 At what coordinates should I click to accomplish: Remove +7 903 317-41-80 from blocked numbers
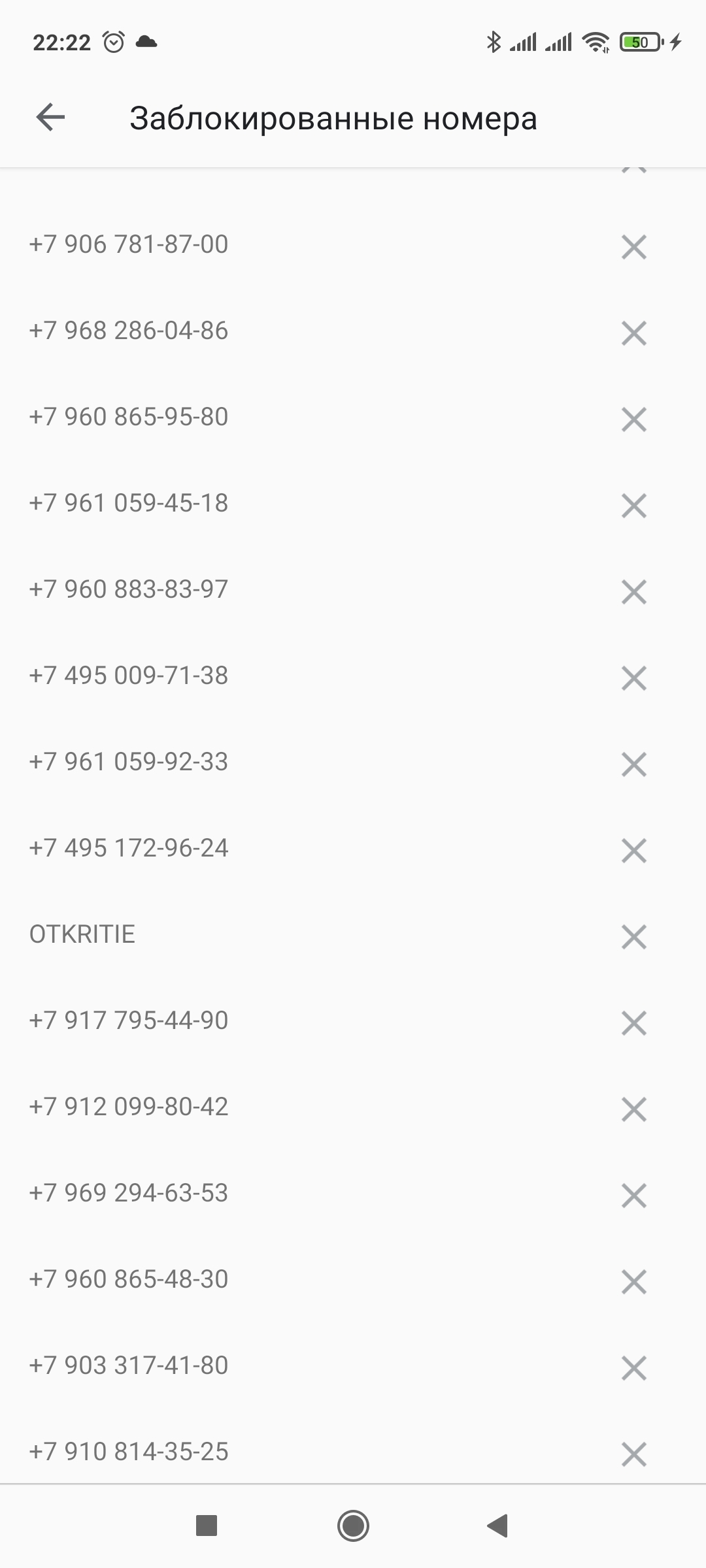[633, 1368]
